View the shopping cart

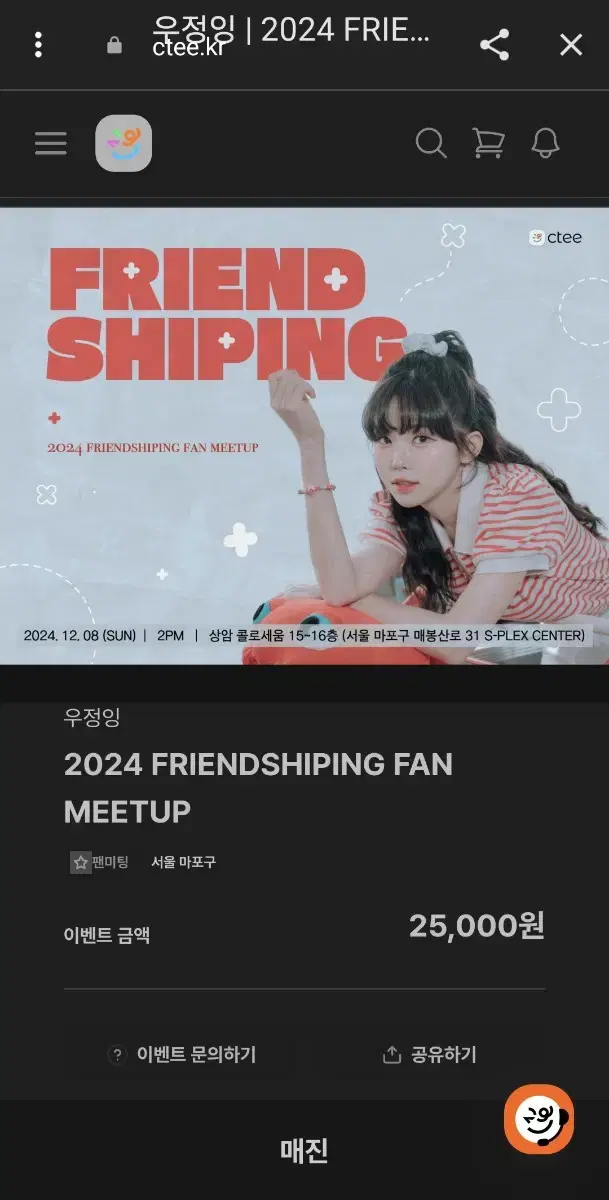488,144
